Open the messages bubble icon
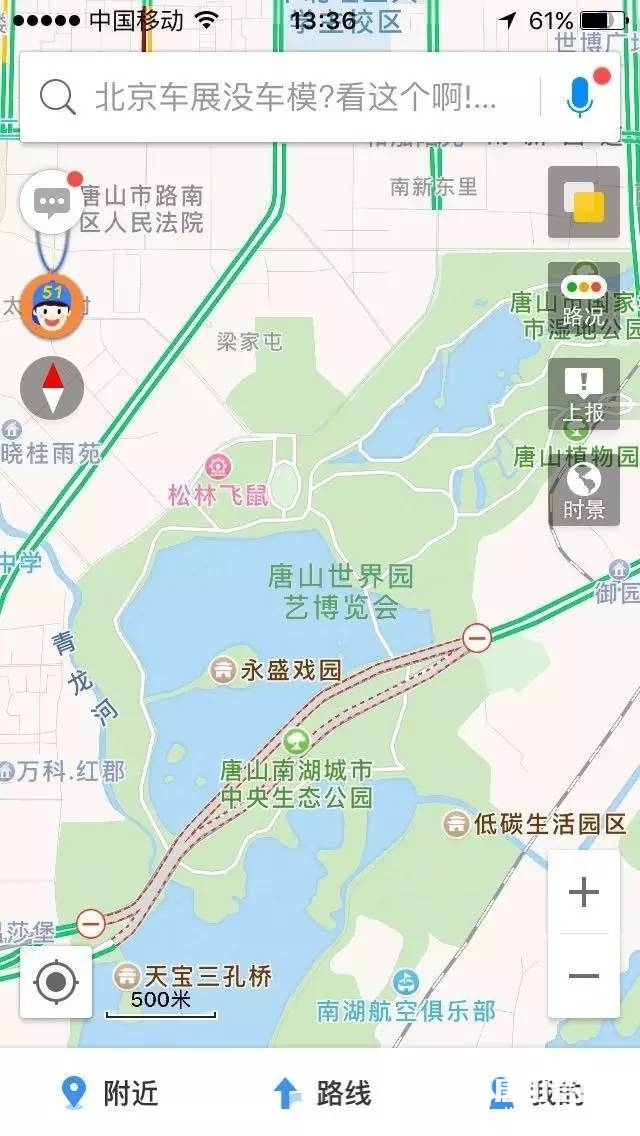 [x=51, y=202]
